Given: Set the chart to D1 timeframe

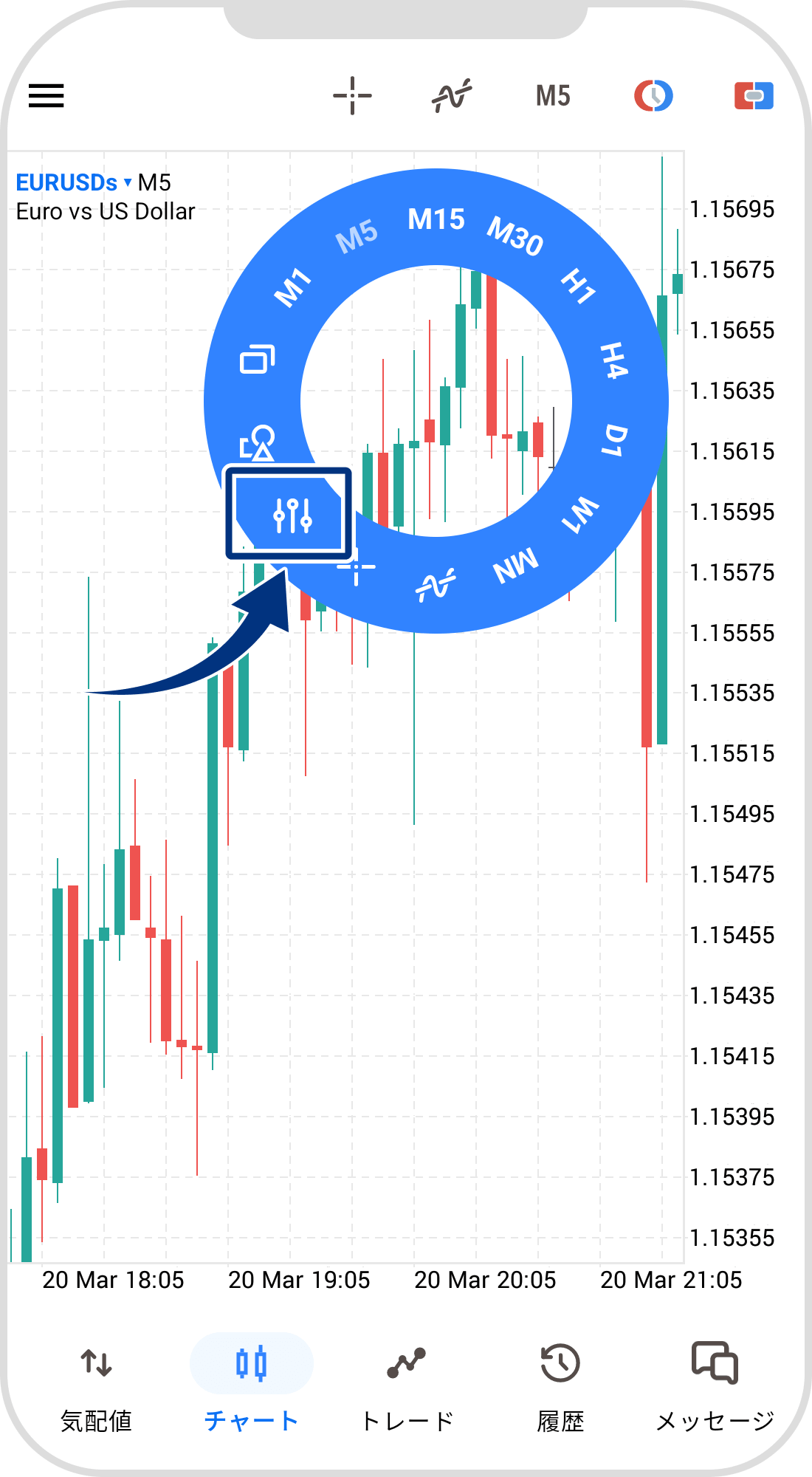Looking at the screenshot, I should [615, 441].
